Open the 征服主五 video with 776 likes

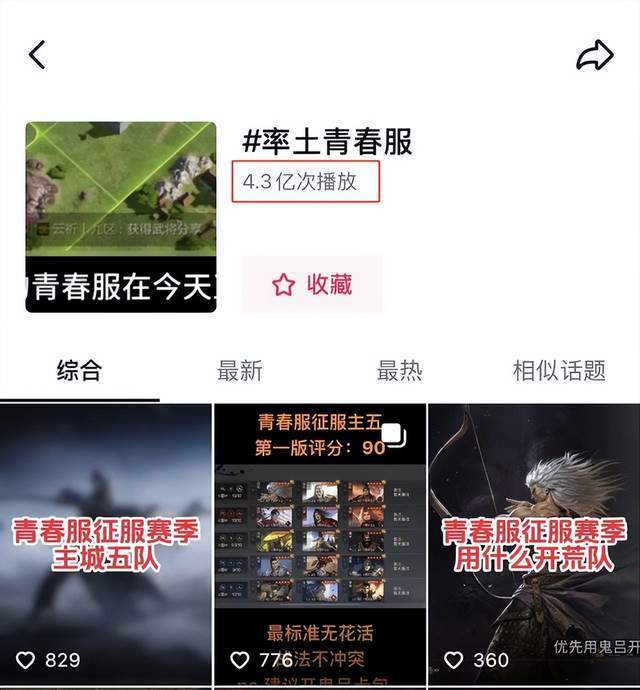[319, 545]
